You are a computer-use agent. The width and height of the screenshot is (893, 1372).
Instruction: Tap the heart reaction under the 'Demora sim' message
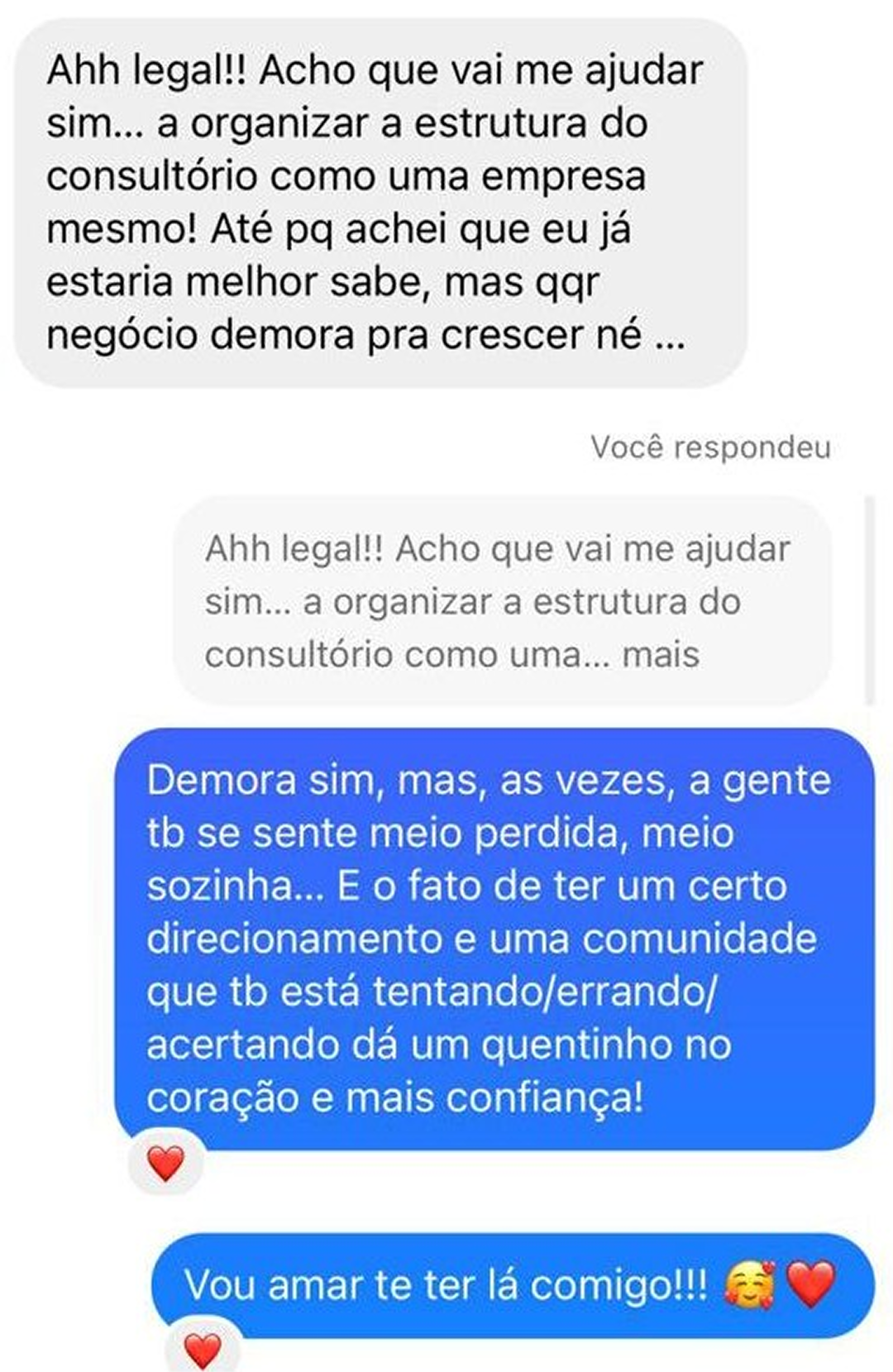(x=165, y=1161)
